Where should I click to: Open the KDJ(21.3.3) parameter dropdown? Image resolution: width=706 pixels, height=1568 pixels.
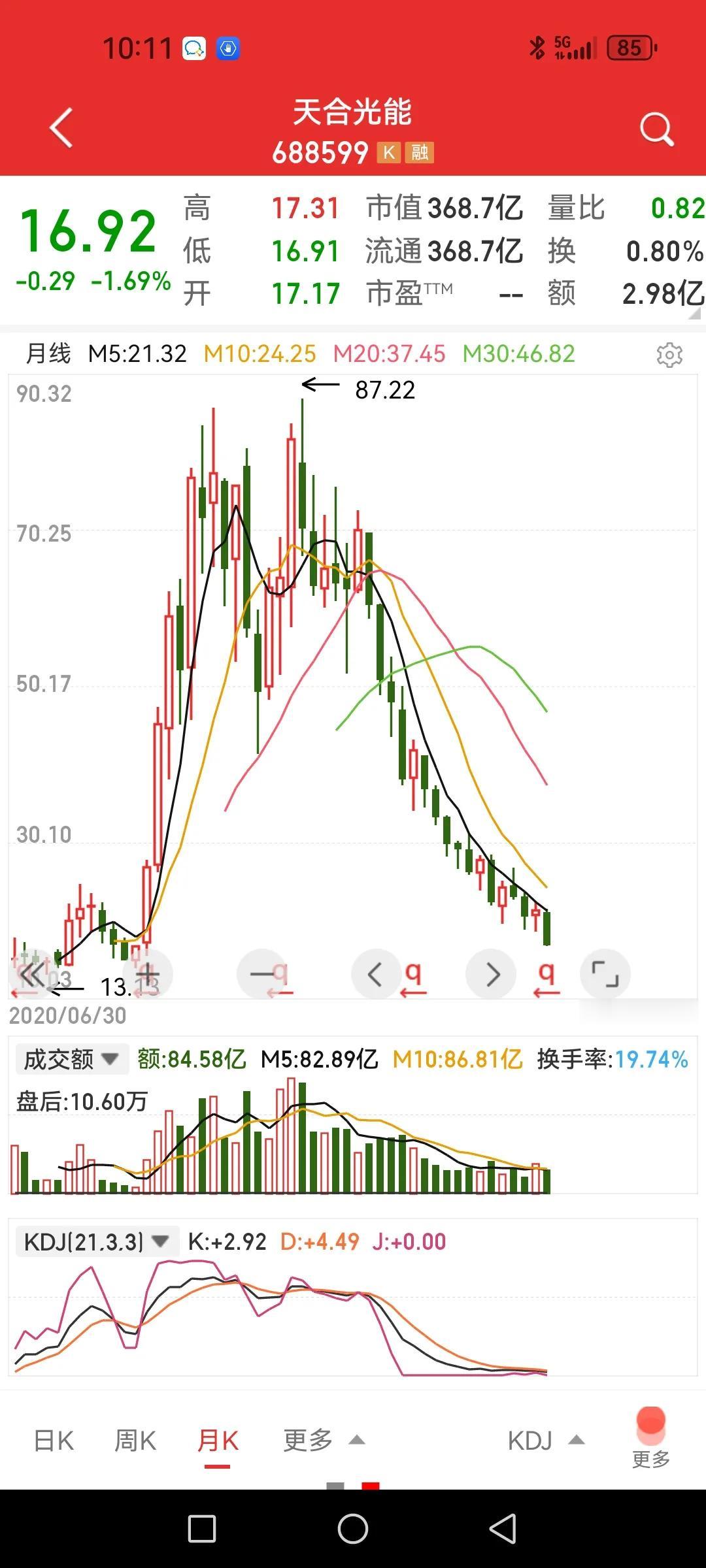click(x=97, y=1242)
